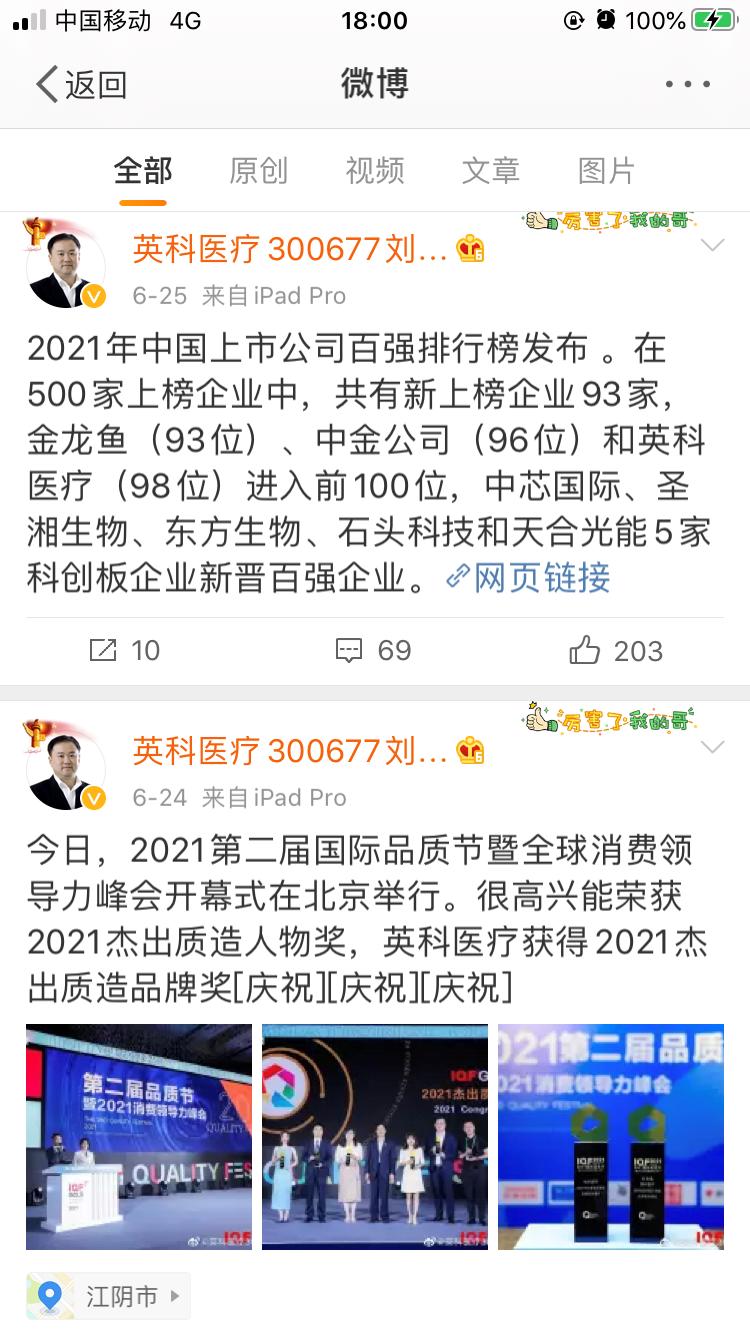The image size is (750, 1334).
Task: Select the 图片 tab
Action: click(608, 170)
